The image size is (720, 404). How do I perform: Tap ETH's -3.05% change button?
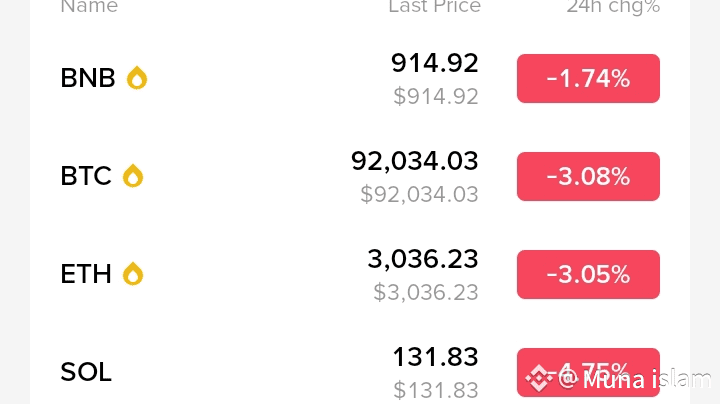coord(588,274)
